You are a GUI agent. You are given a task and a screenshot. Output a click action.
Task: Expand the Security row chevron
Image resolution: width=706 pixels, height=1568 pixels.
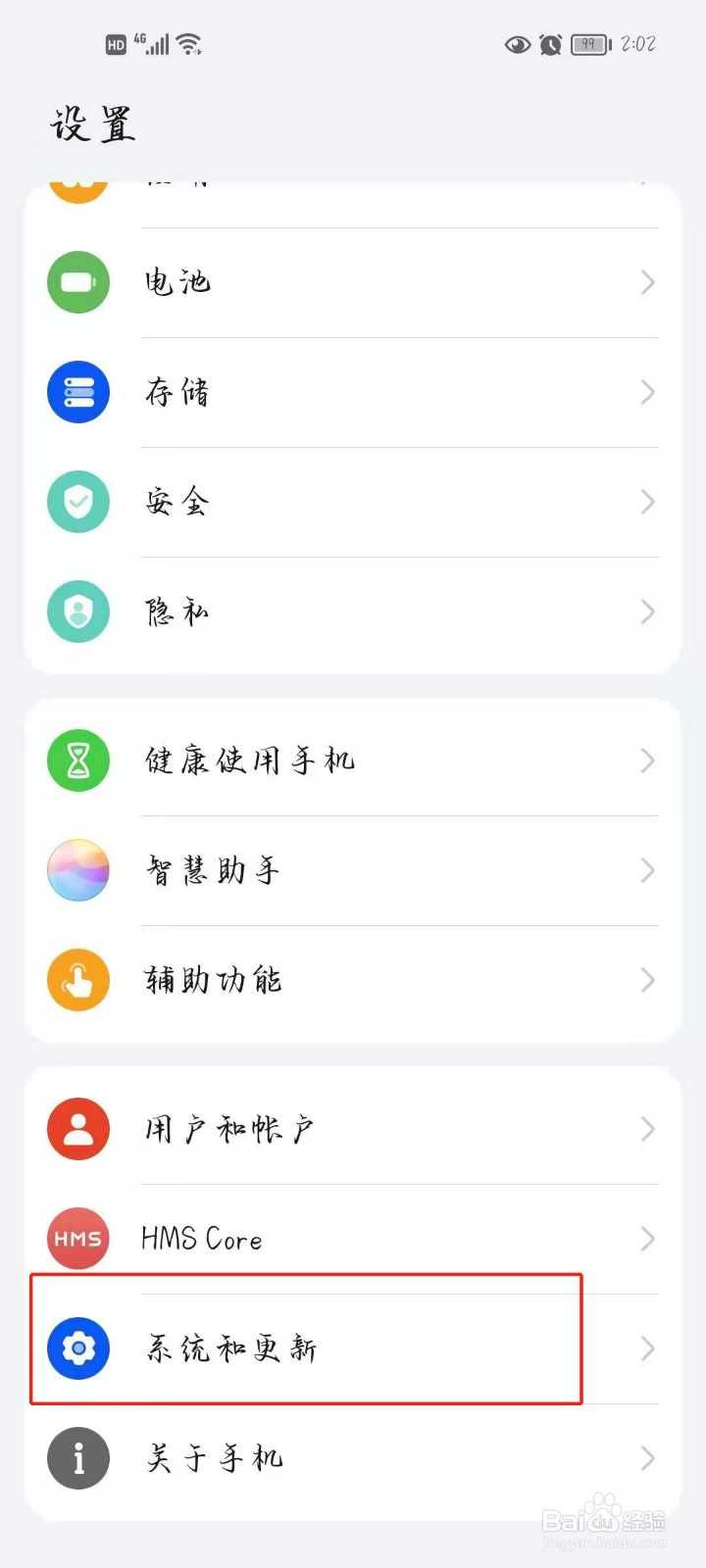tap(646, 502)
